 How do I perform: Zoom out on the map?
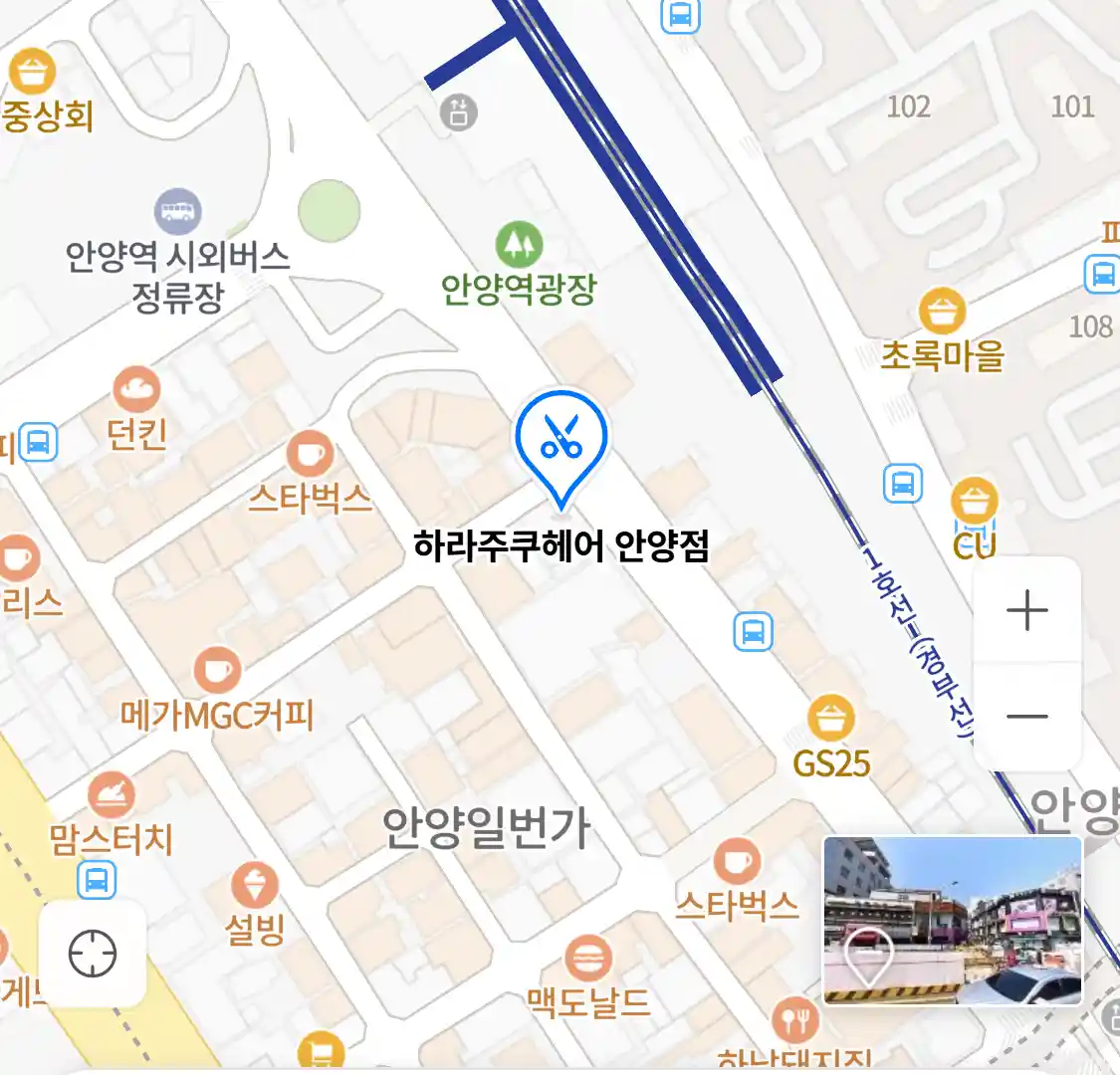(x=1026, y=716)
